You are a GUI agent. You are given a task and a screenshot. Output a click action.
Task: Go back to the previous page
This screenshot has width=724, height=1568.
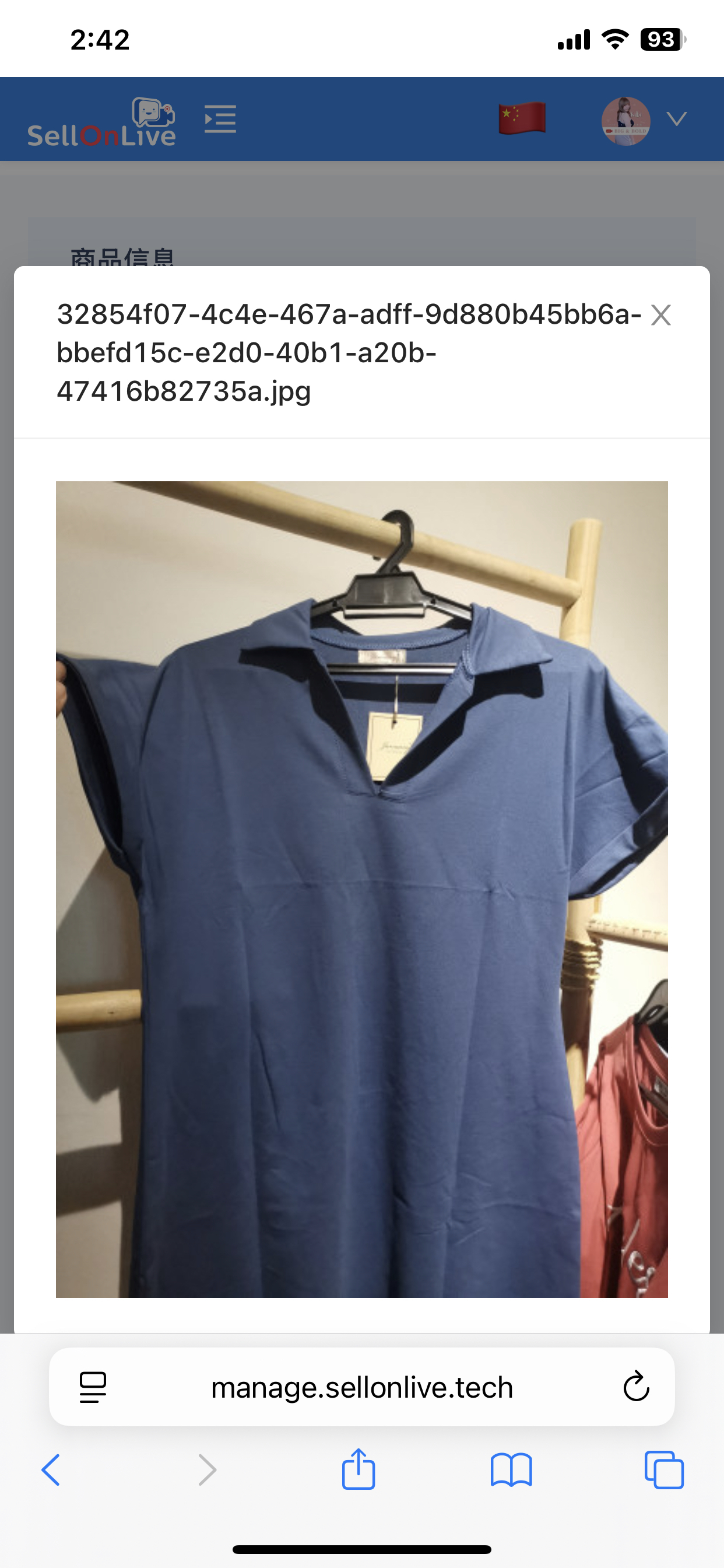(51, 1470)
